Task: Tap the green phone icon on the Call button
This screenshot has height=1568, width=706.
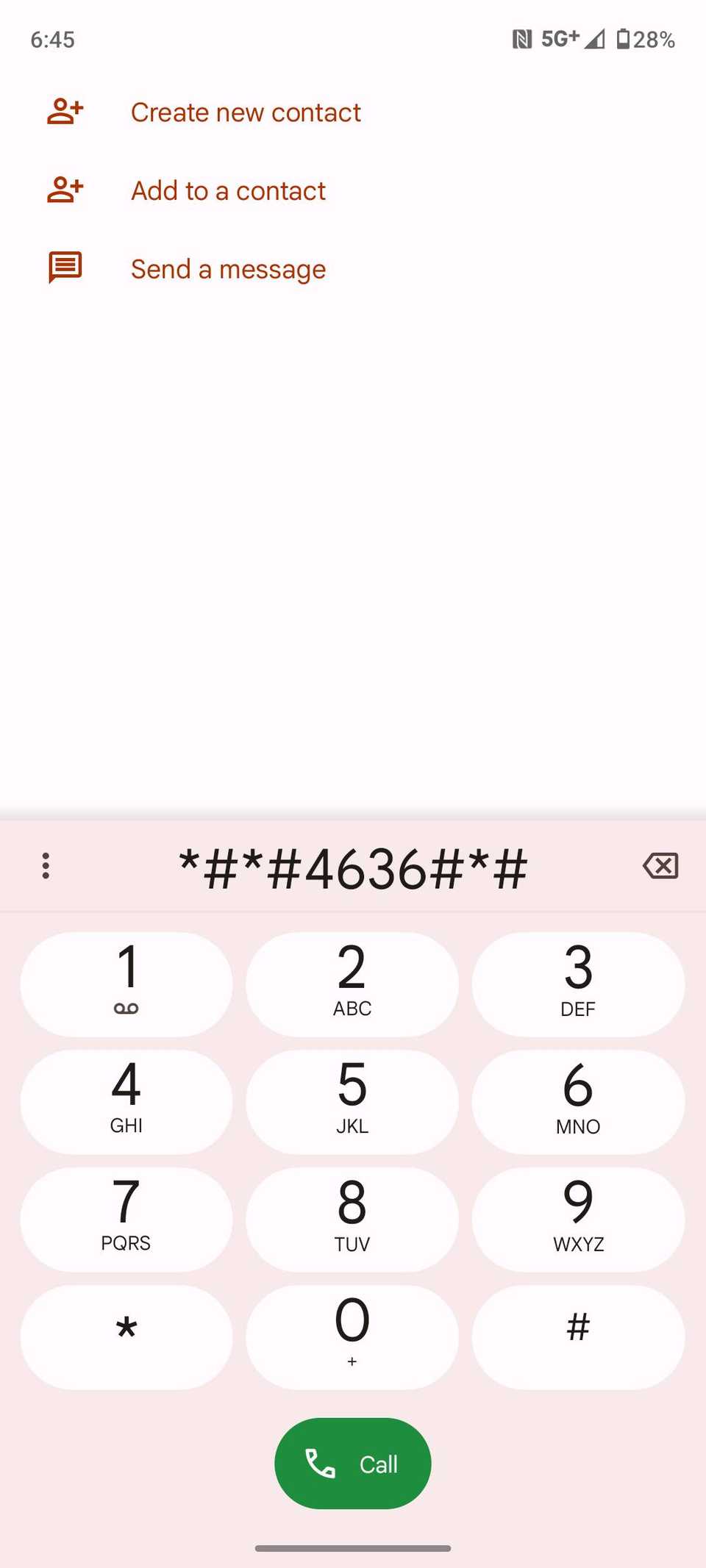Action: pyautogui.click(x=319, y=1463)
